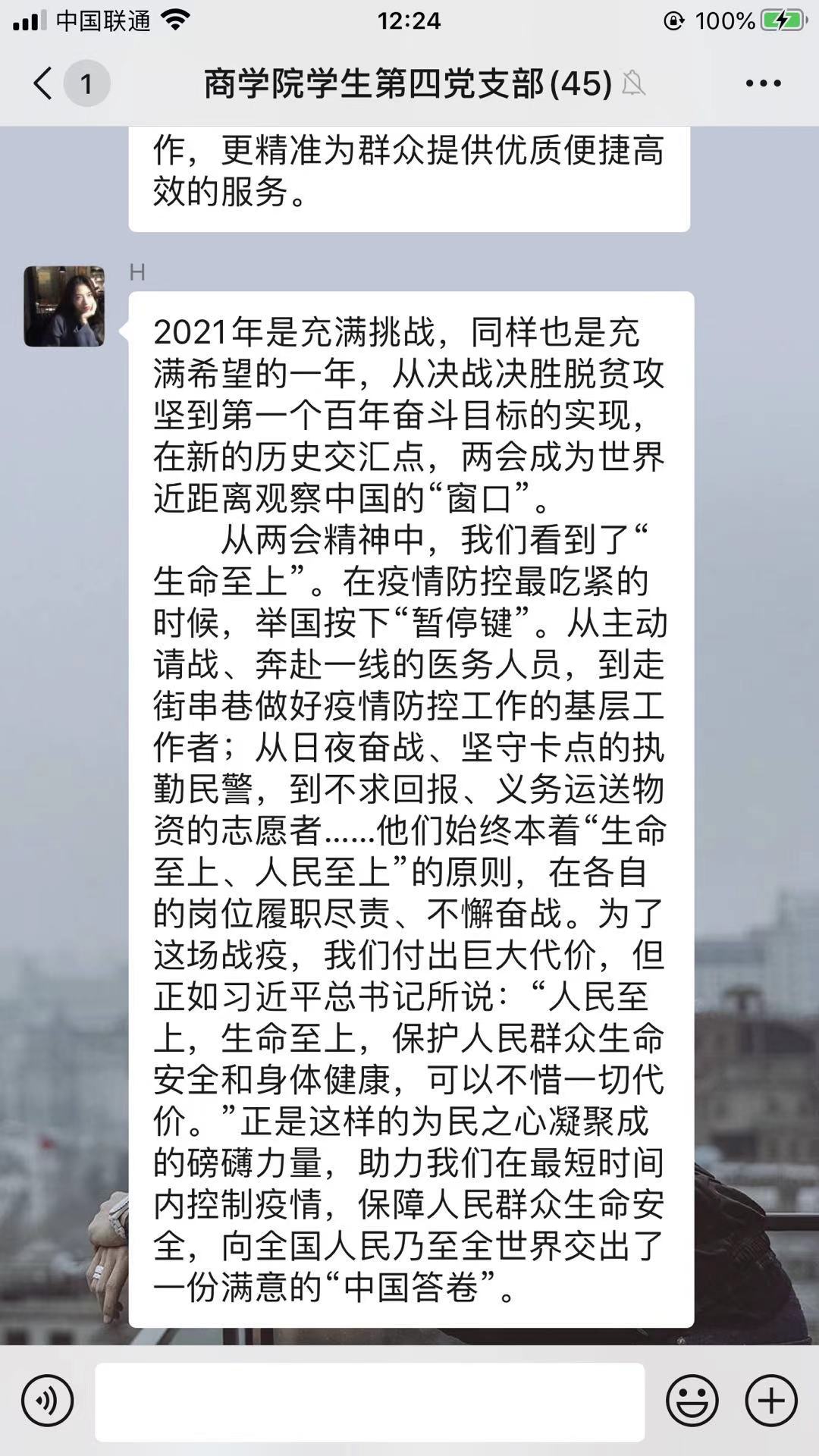View the profile of sender H
Image resolution: width=819 pixels, height=1456 pixels.
click(x=64, y=306)
